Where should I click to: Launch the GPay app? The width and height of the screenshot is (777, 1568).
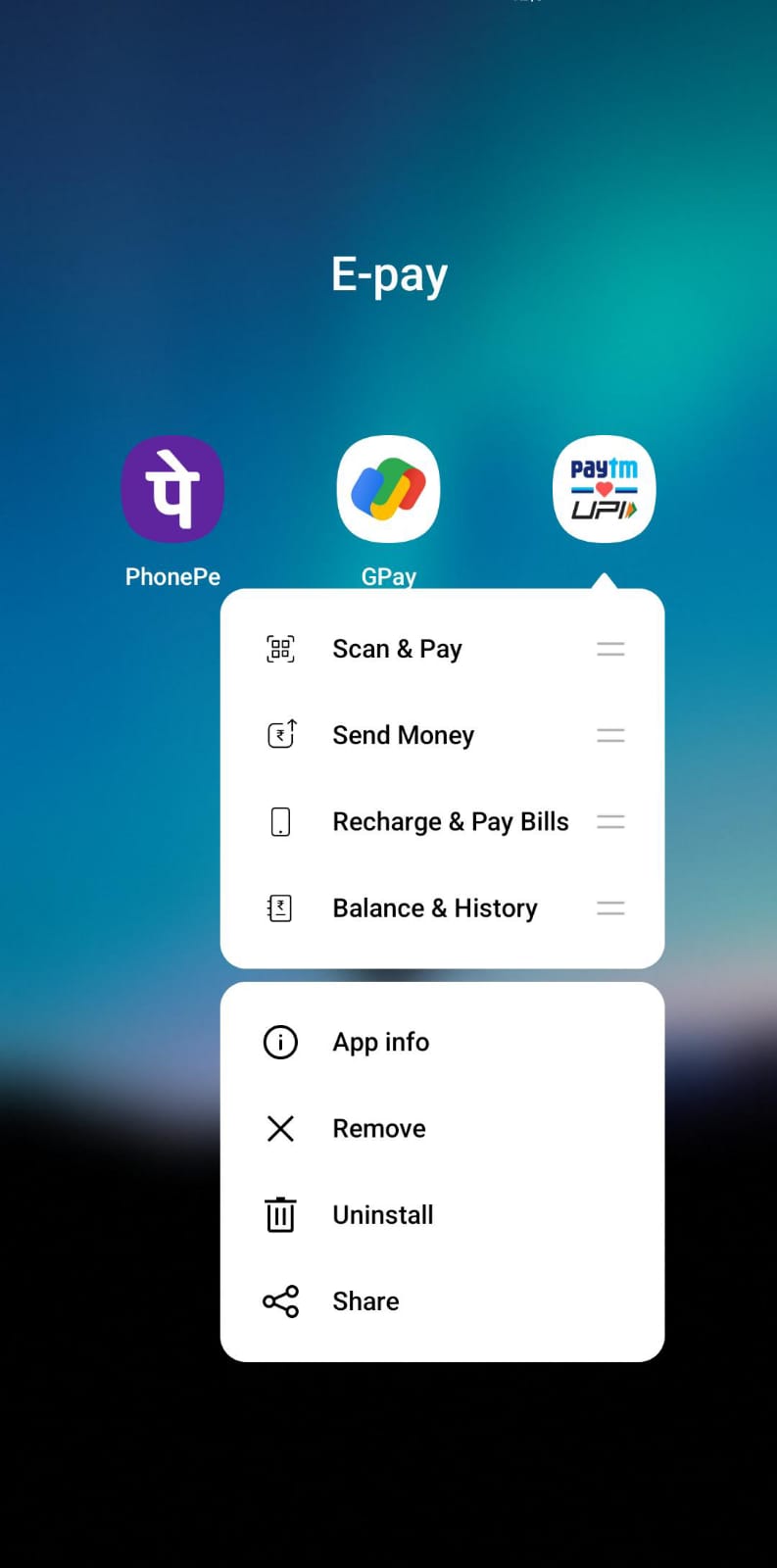pos(388,489)
